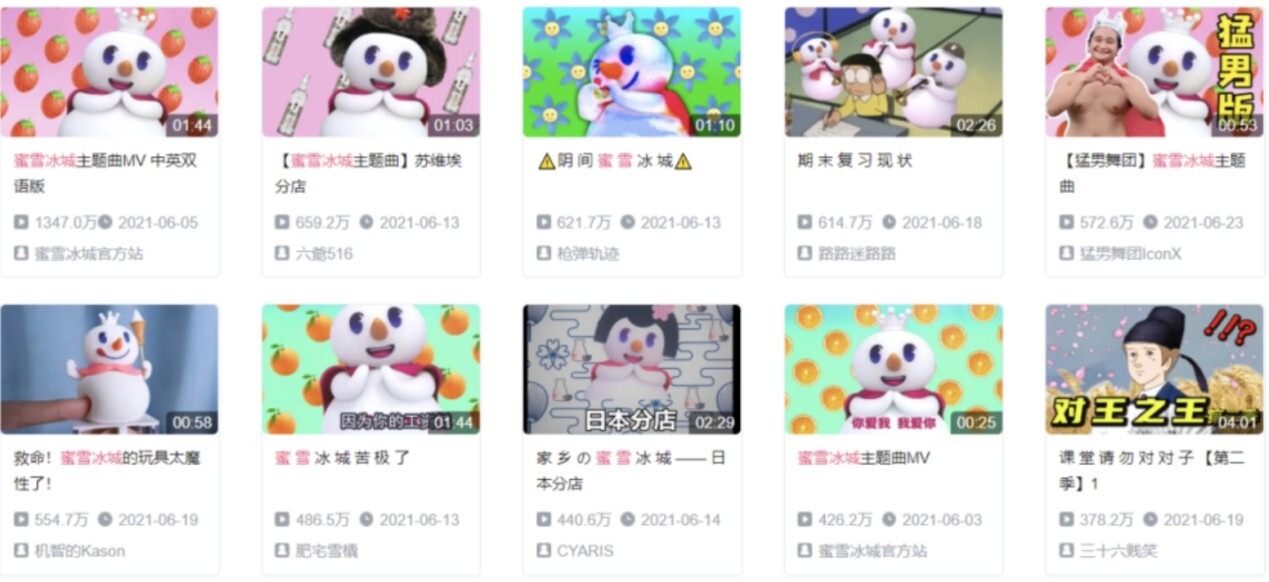Visit uploader 六能516 profile
The image size is (1269, 582).
(324, 254)
